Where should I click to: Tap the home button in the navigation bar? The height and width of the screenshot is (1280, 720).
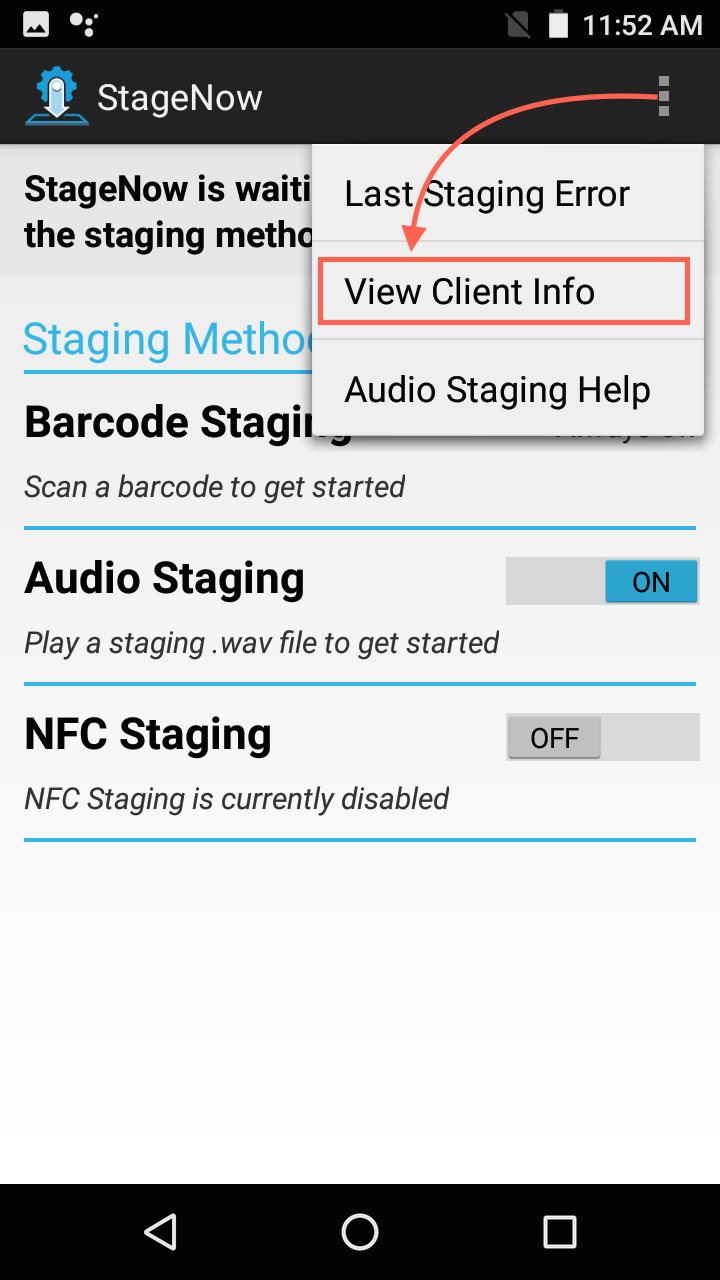click(360, 1232)
